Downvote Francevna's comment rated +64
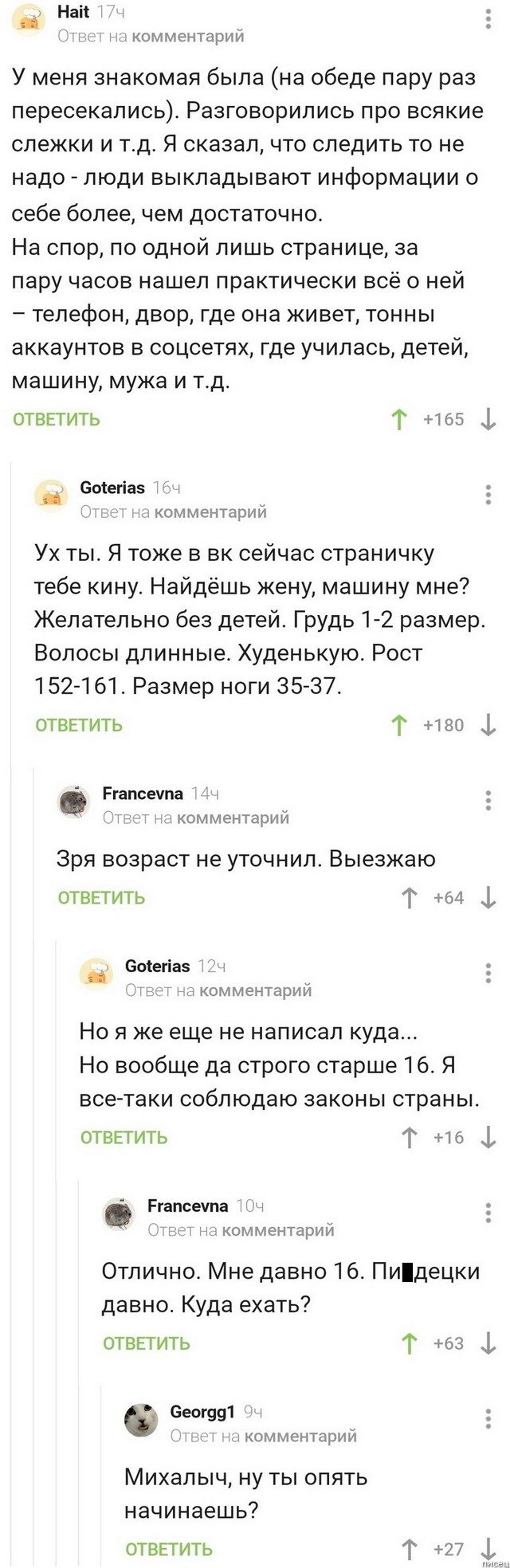The image size is (510, 1568). point(488,898)
